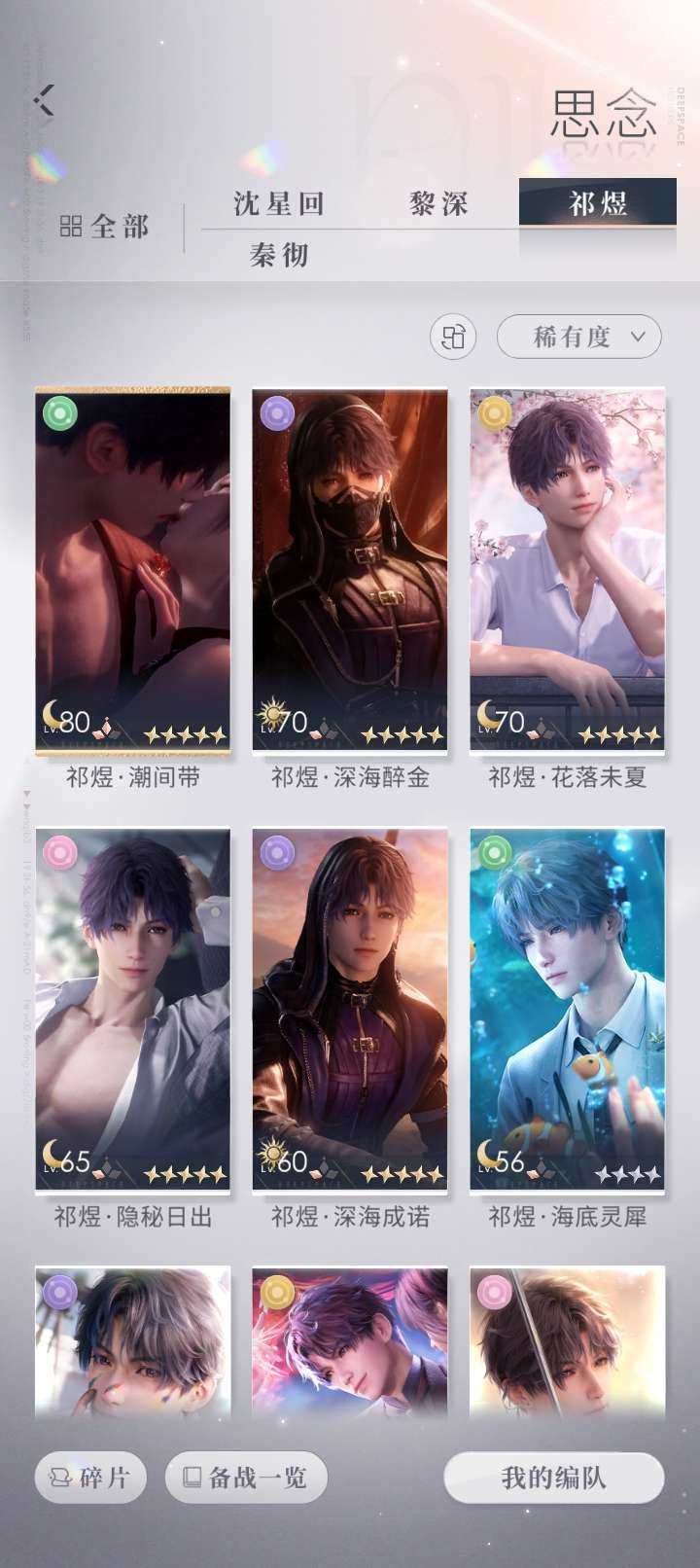Viewport: 700px width, 1568px height.
Task: Open 备战一览 overview
Action: click(x=246, y=1478)
